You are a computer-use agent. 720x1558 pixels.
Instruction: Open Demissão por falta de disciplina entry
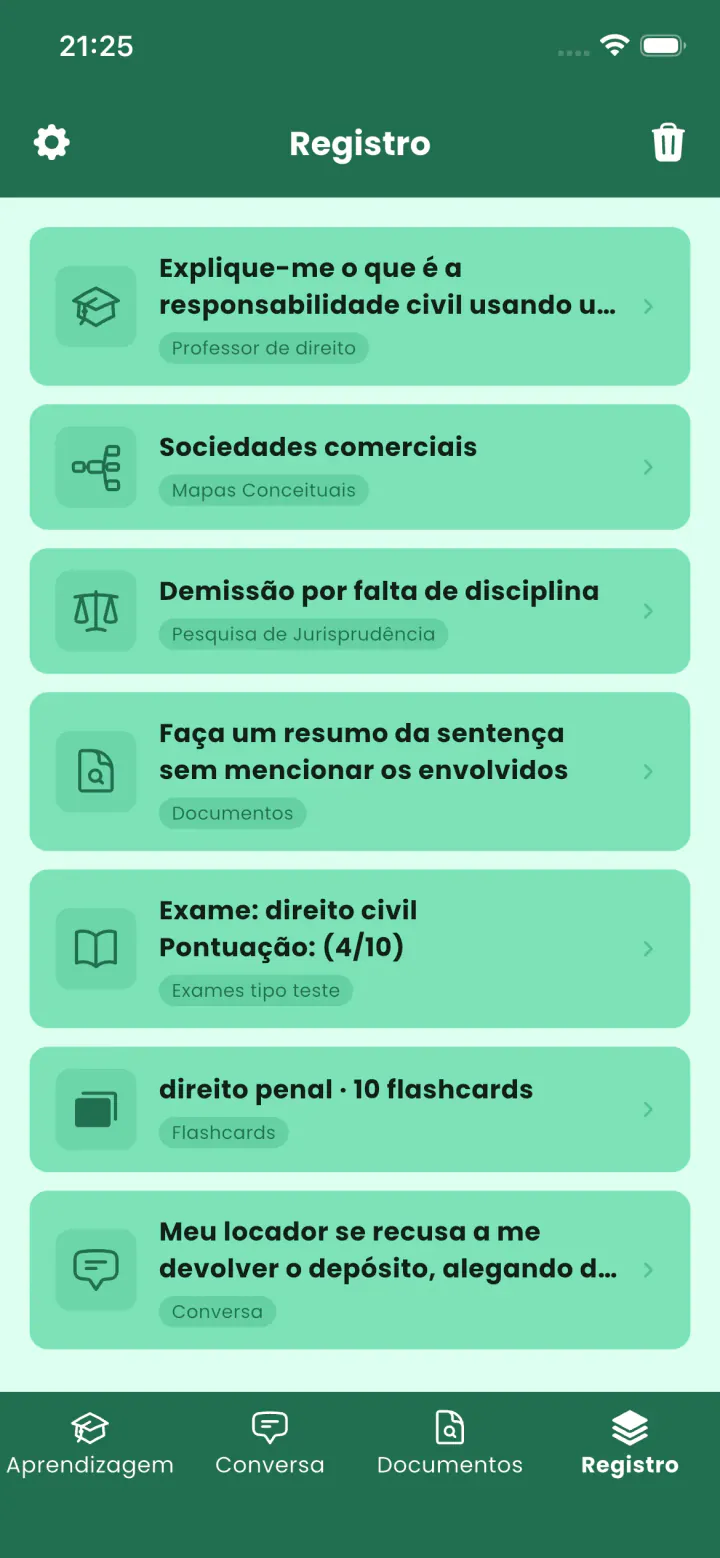[x=360, y=611]
